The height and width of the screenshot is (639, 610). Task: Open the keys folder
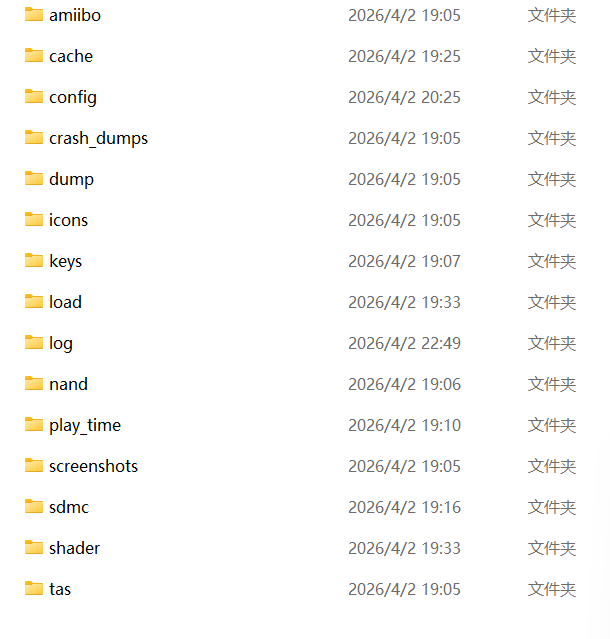click(65, 261)
